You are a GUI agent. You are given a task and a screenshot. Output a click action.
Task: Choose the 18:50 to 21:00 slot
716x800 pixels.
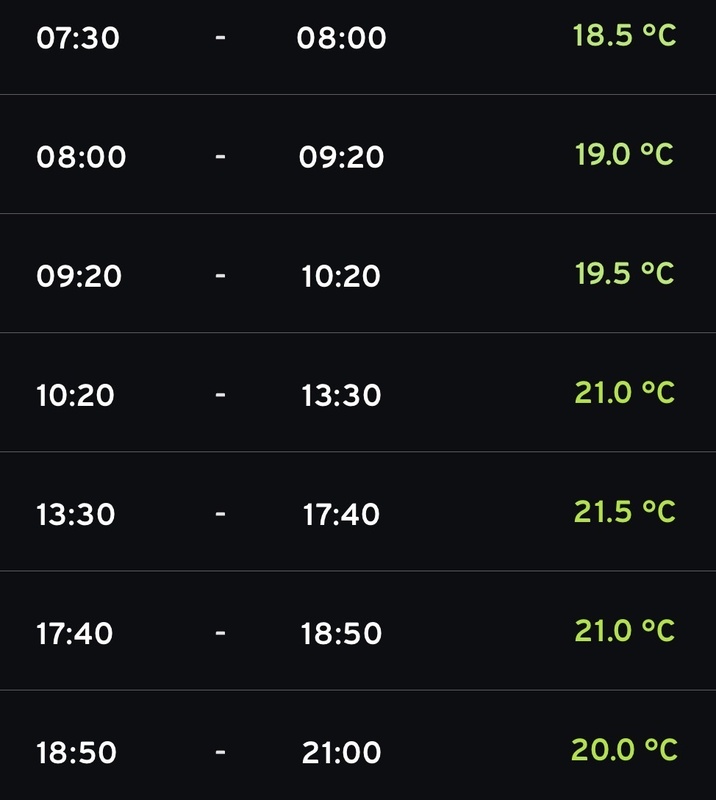click(x=358, y=750)
